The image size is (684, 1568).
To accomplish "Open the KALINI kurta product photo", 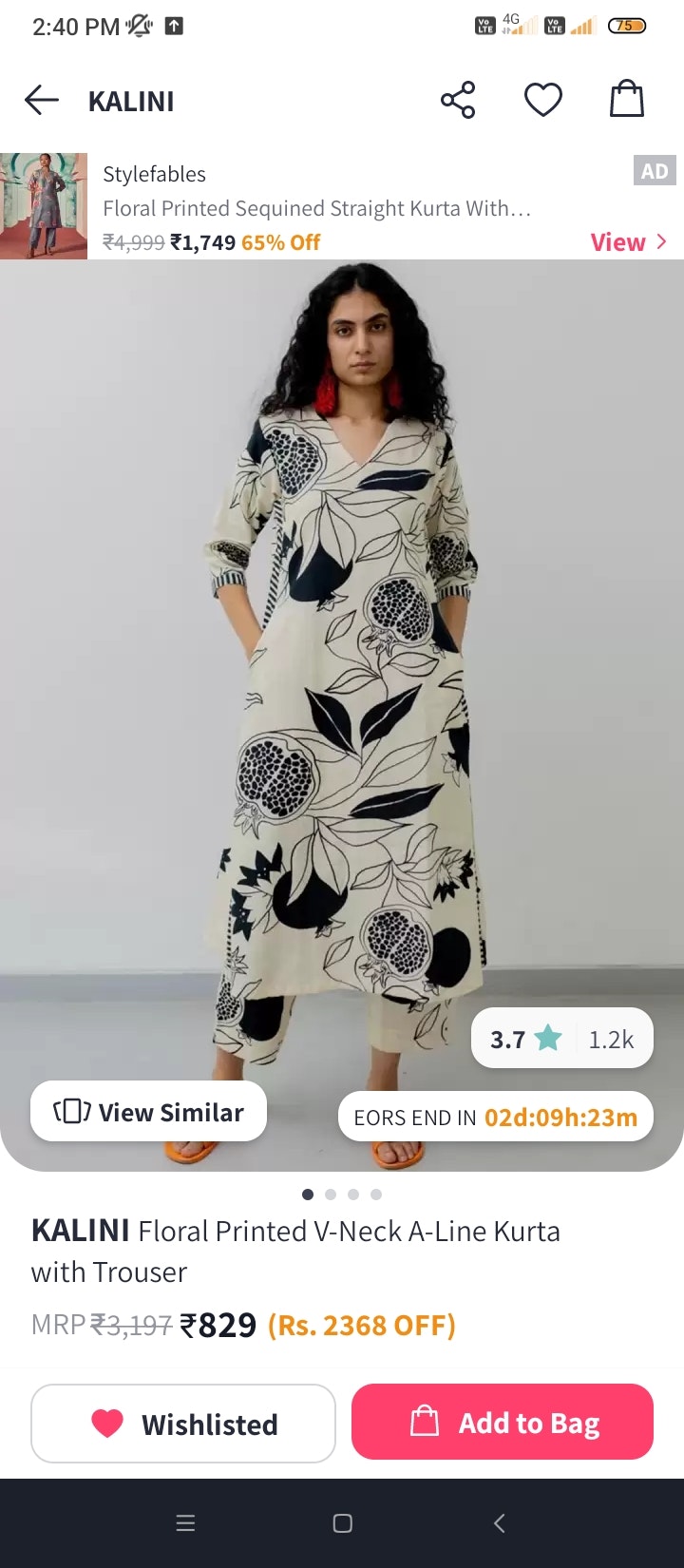I will pyautogui.click(x=342, y=665).
